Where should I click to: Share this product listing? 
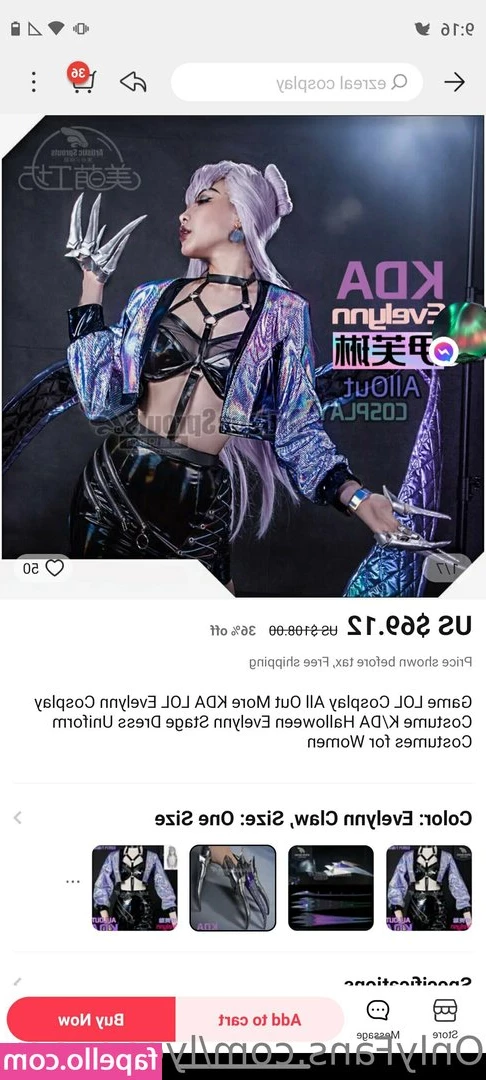coord(134,83)
